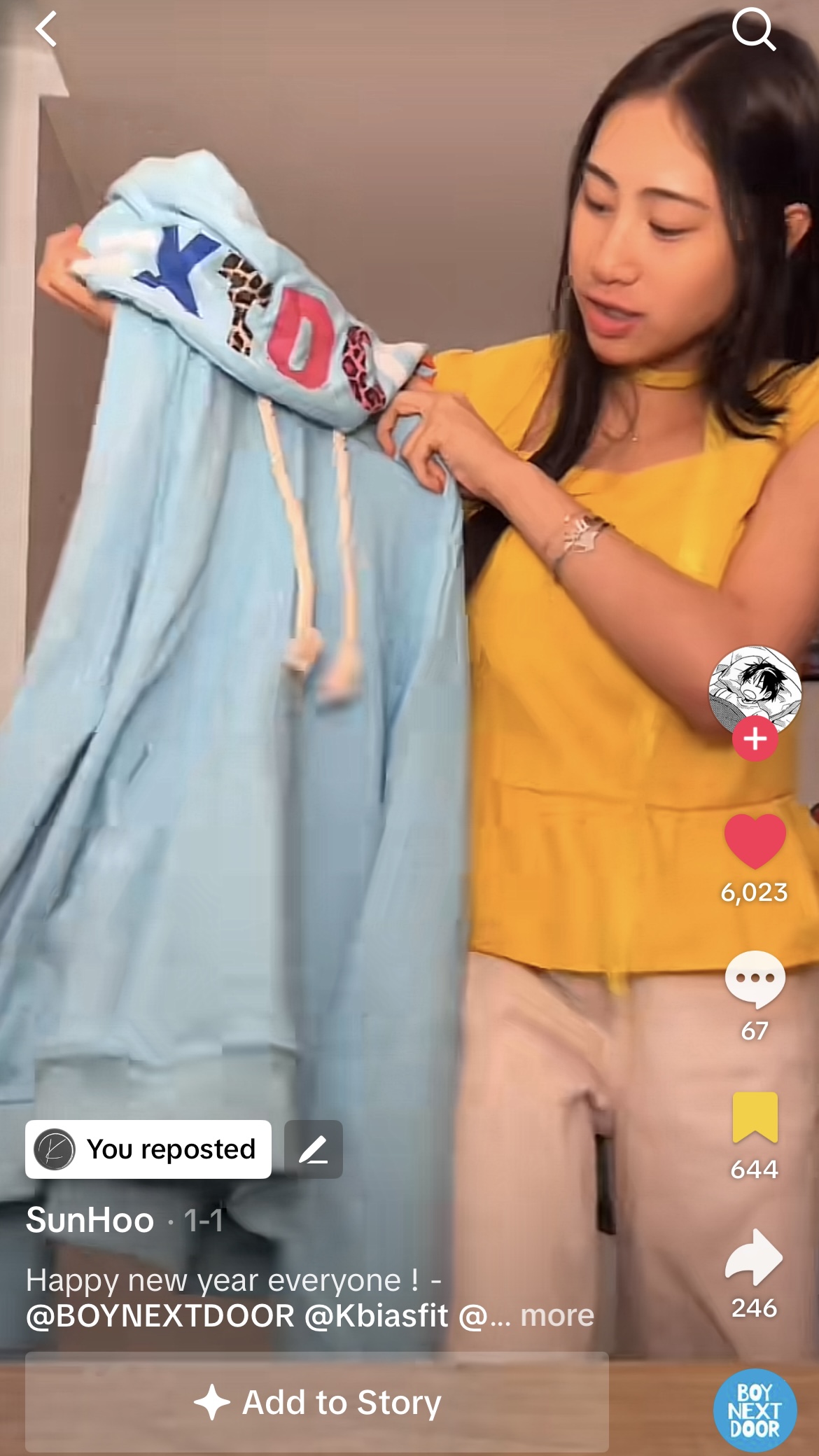Bookmark this video to favorites
This screenshot has width=819, height=1456.
tap(755, 1117)
